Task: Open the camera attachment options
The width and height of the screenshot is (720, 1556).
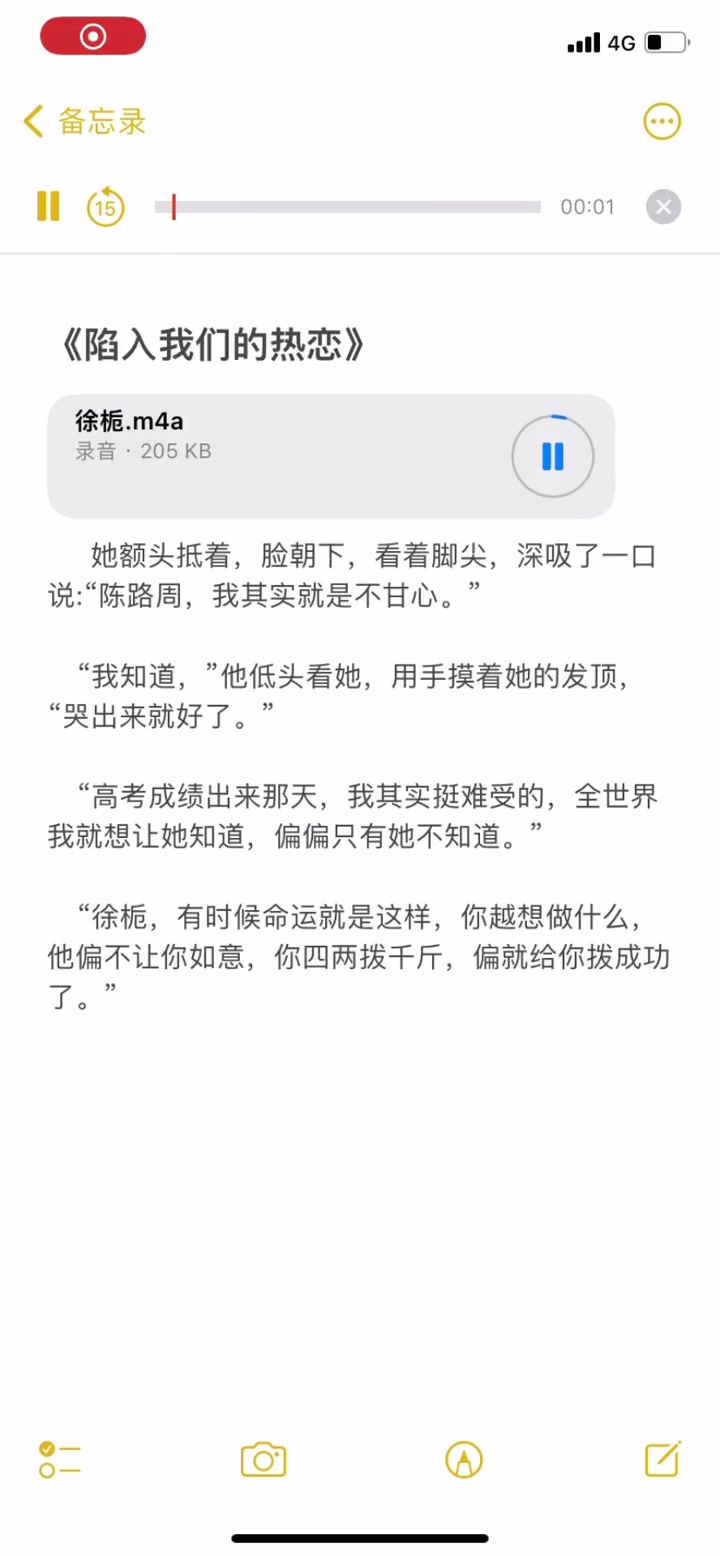Action: click(263, 1459)
